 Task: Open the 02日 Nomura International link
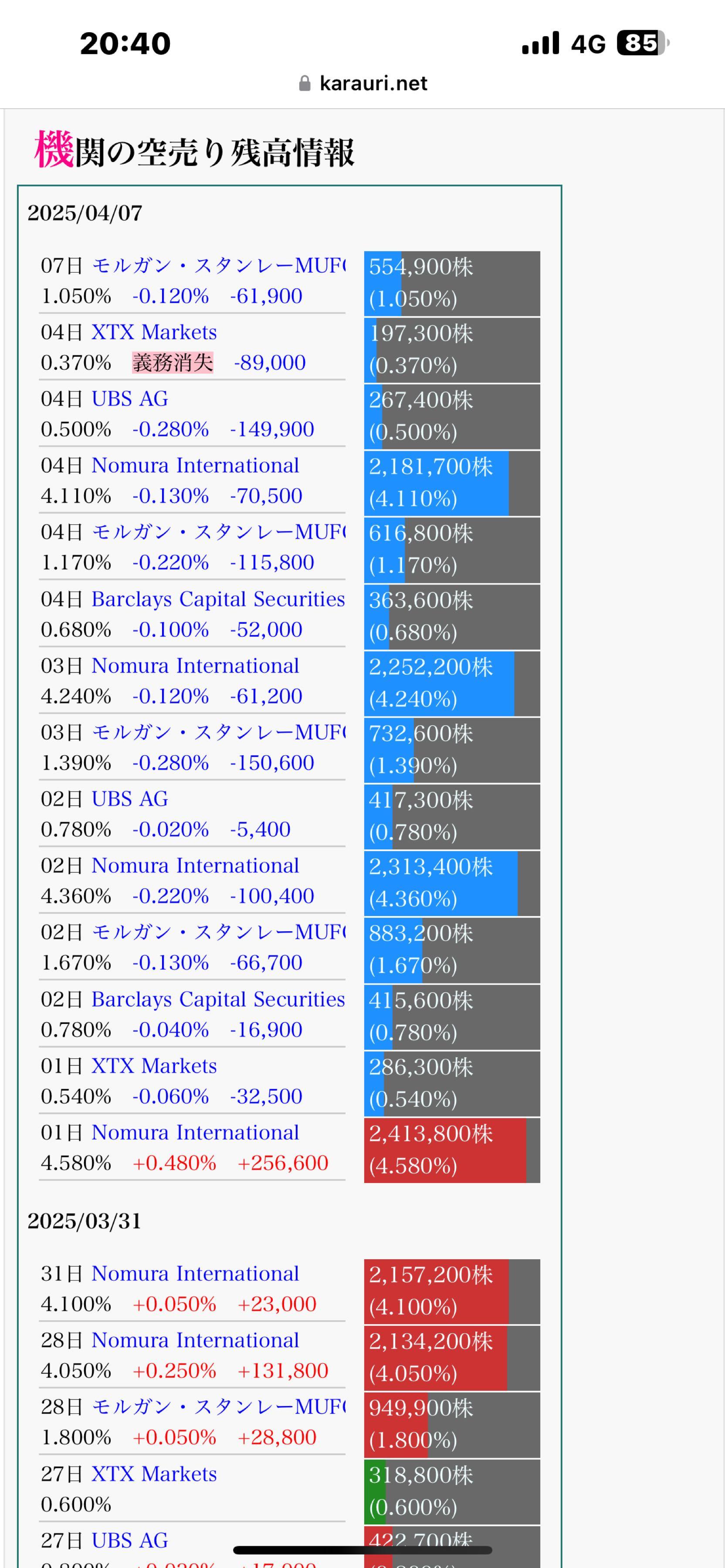195,865
